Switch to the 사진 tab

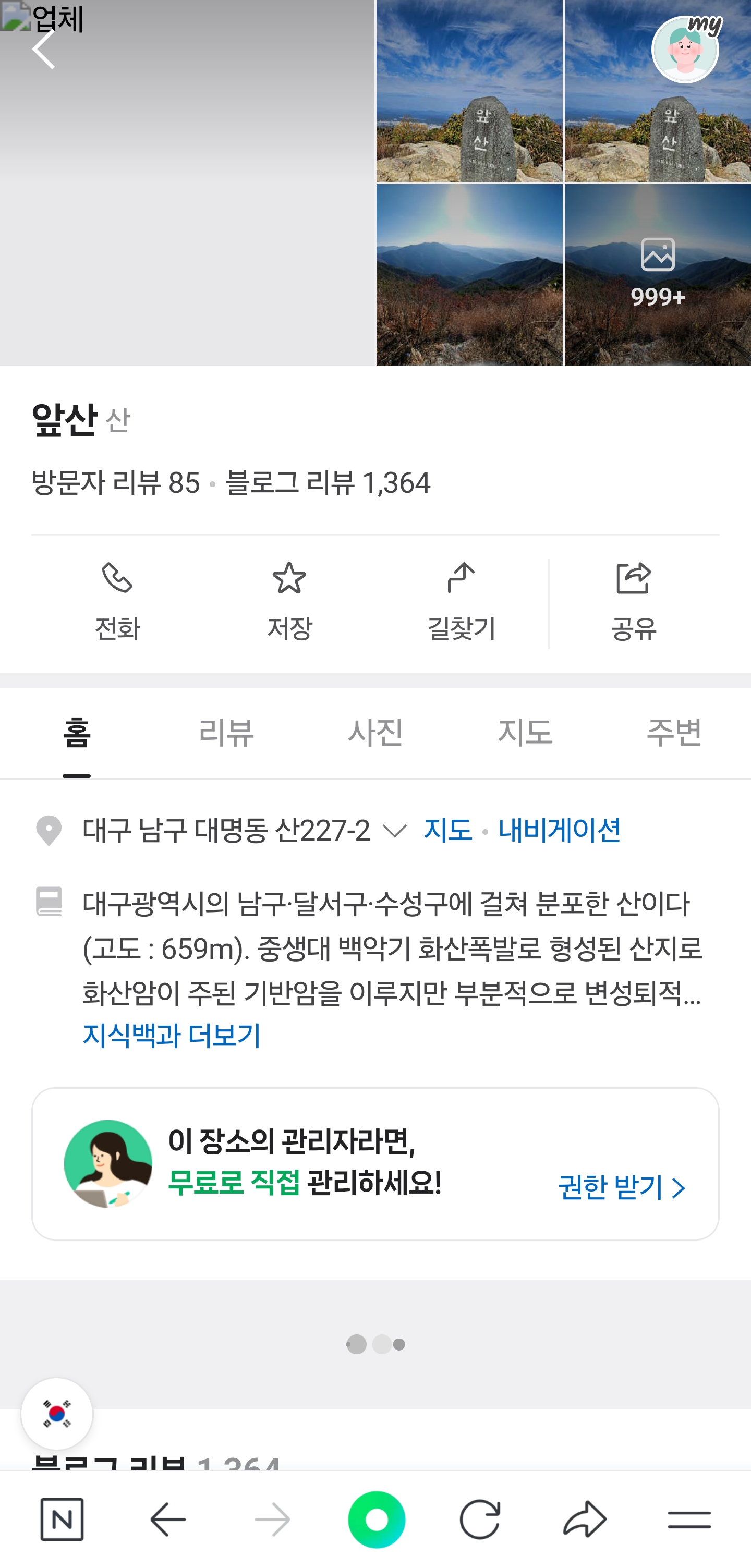click(375, 733)
